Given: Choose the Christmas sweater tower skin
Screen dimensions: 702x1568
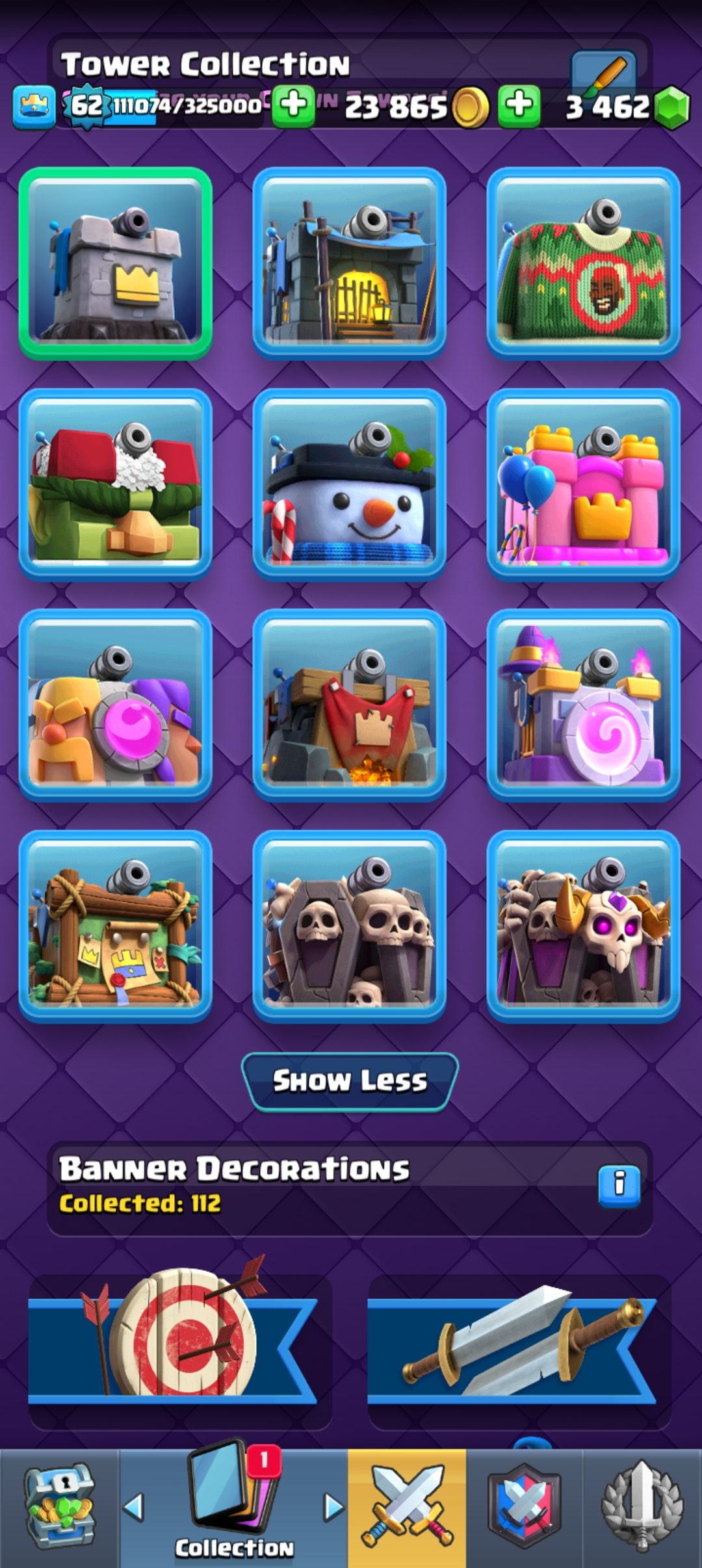Looking at the screenshot, I should click(583, 263).
